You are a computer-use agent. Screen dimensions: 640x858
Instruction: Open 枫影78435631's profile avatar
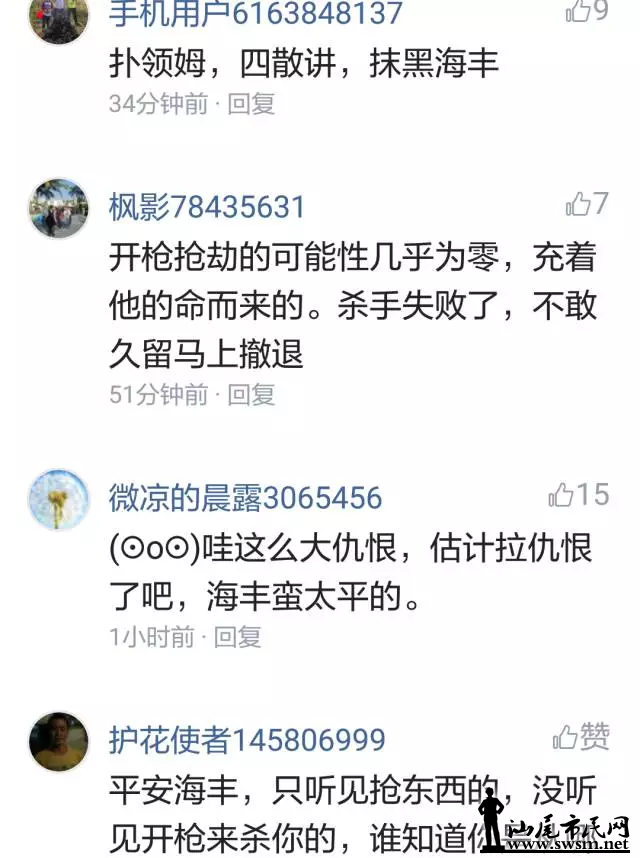coord(58,208)
